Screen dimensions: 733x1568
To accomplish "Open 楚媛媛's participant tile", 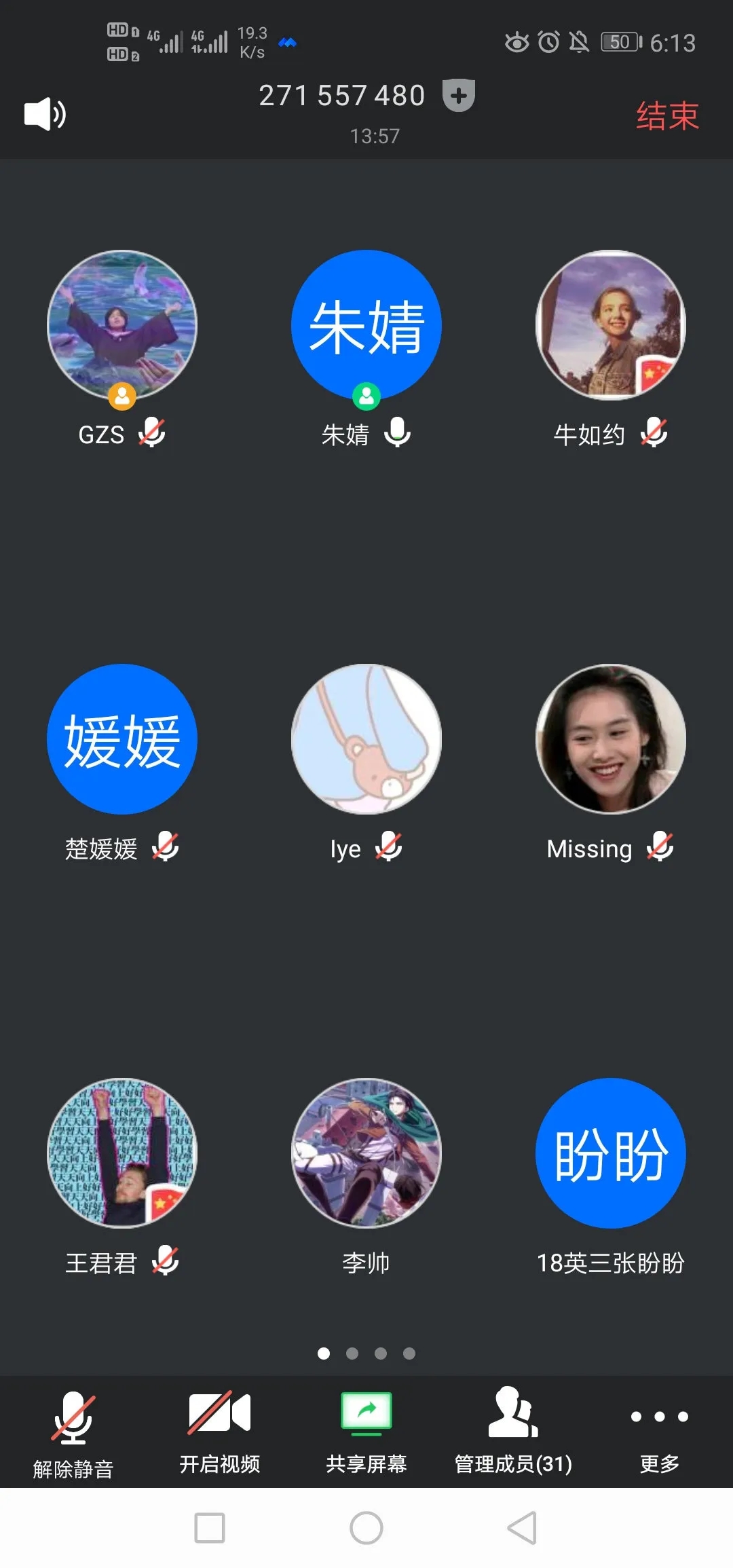I will [122, 739].
